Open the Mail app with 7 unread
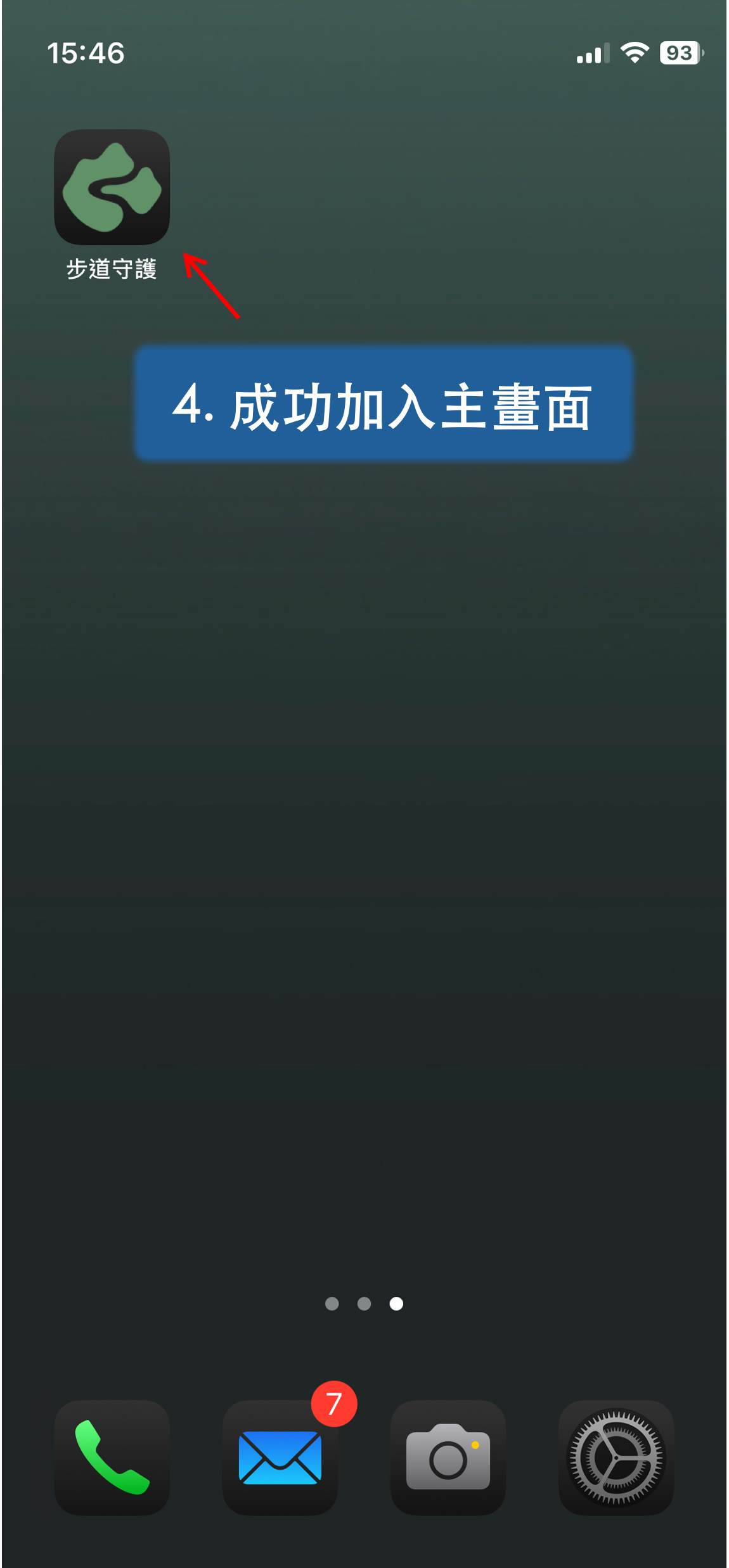This screenshot has height=1568, width=729. (x=280, y=1457)
